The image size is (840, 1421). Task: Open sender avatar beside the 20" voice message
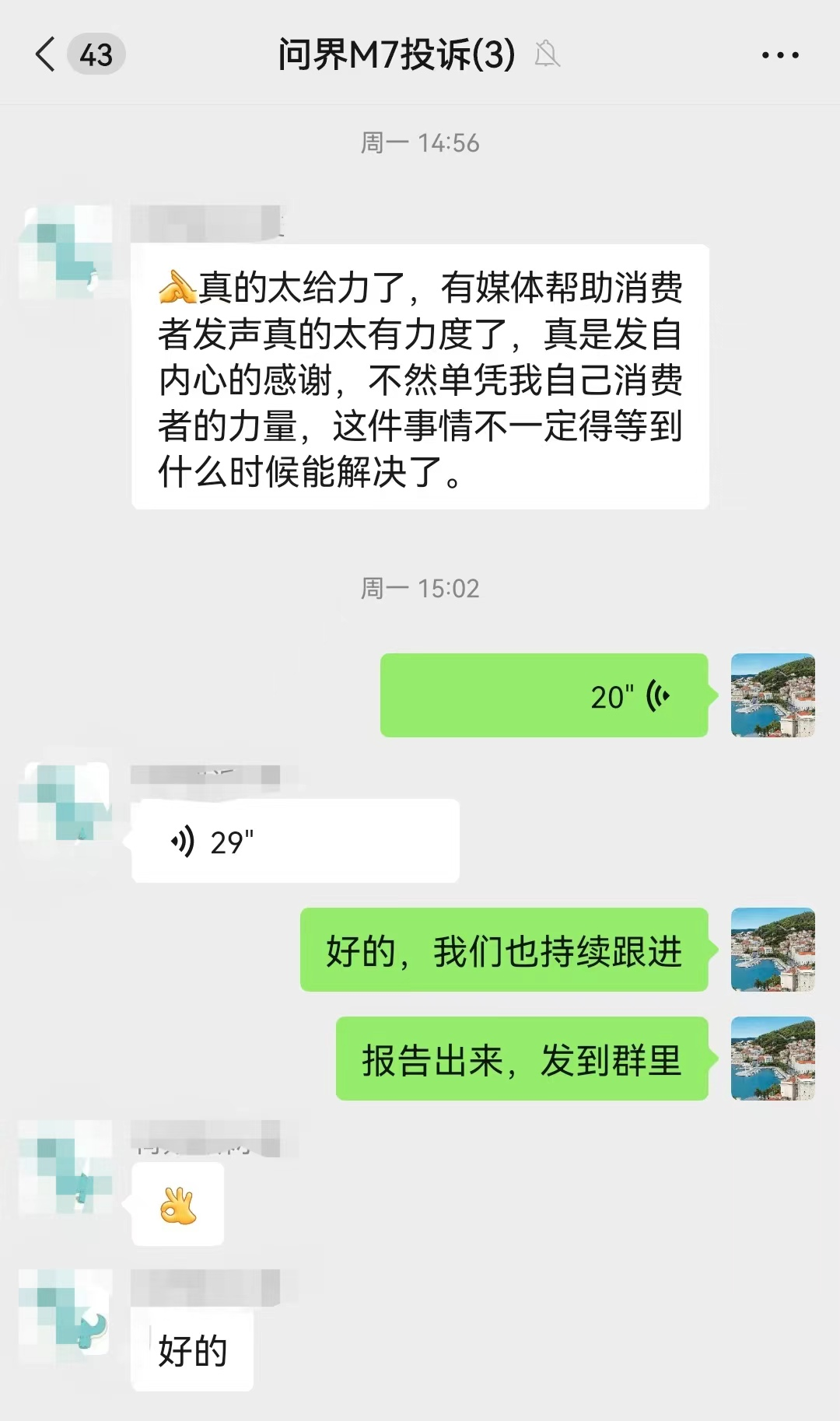pos(772,695)
